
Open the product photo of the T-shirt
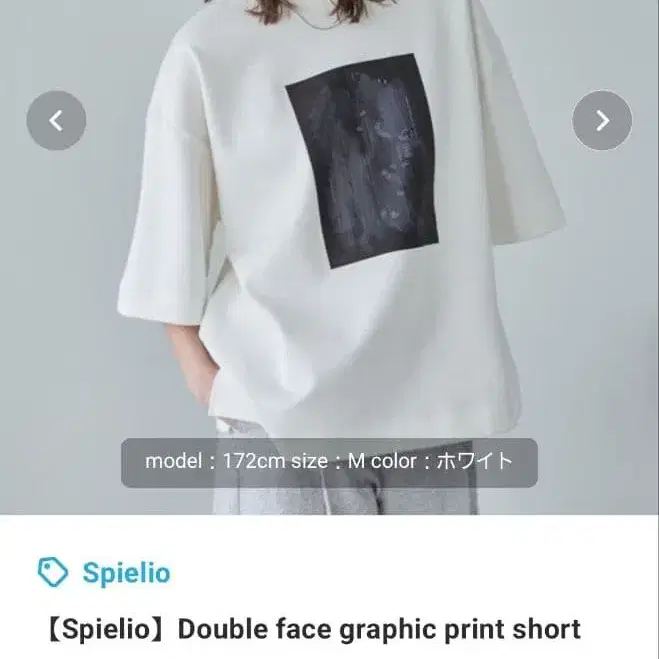[x=330, y=257]
